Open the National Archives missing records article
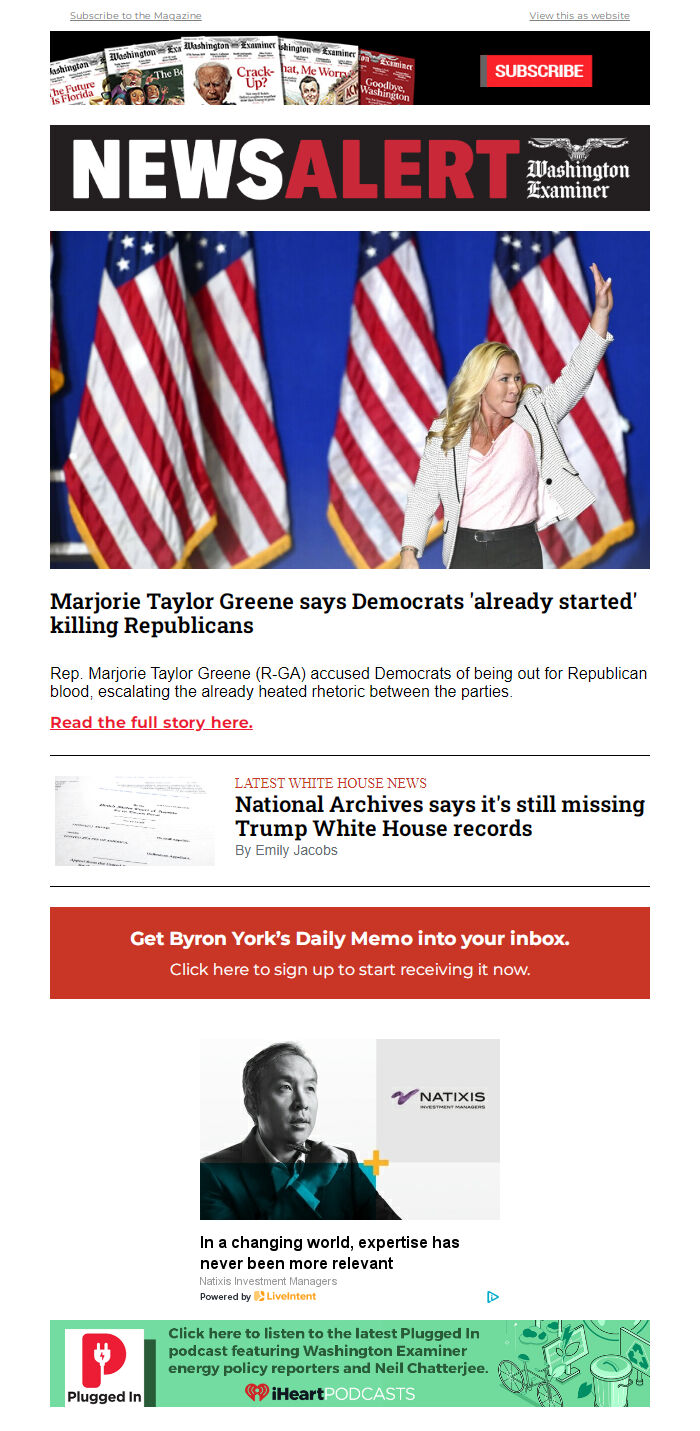Screen dimensions: 700x1431 click(440, 816)
